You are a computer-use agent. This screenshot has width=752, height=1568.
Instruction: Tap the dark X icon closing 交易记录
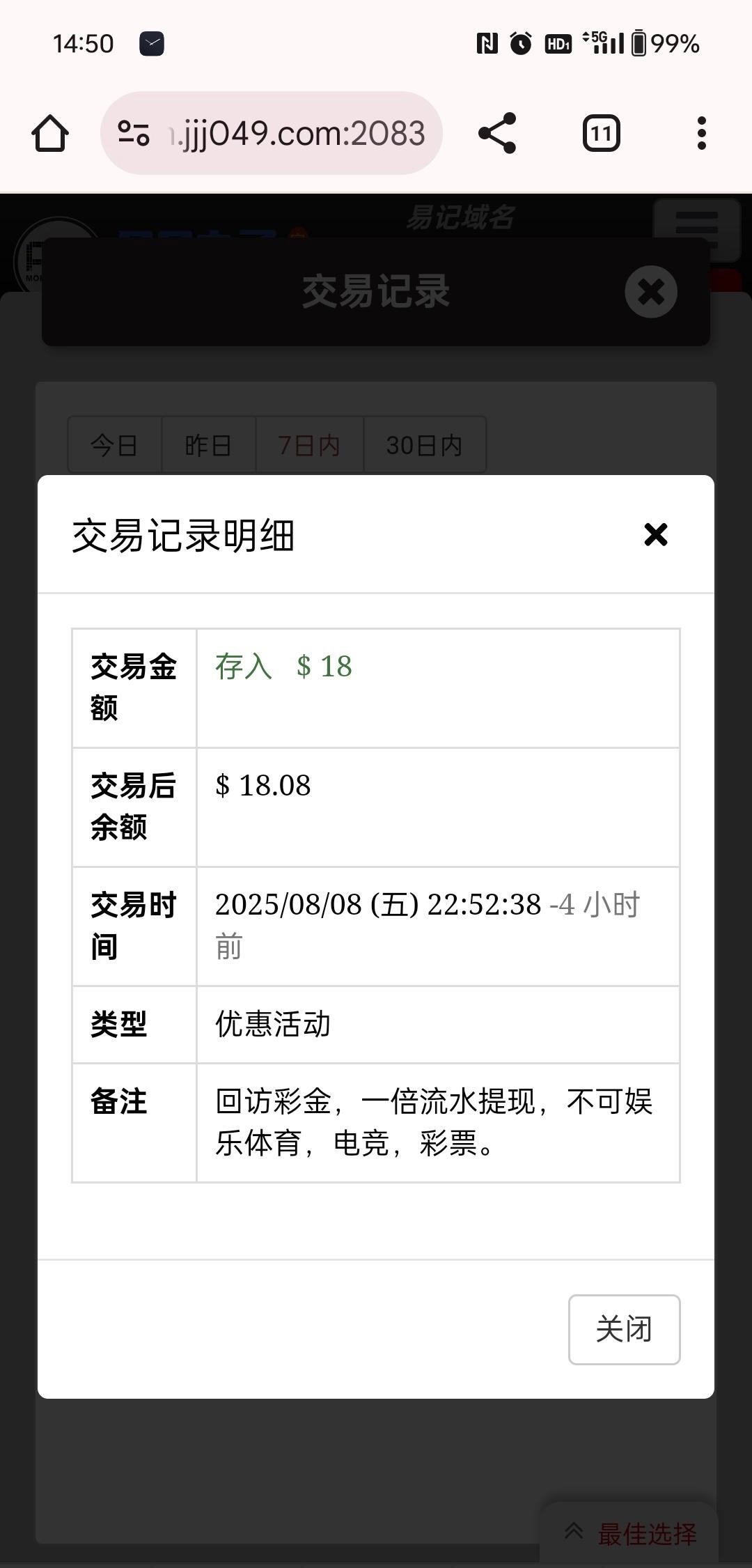click(650, 292)
